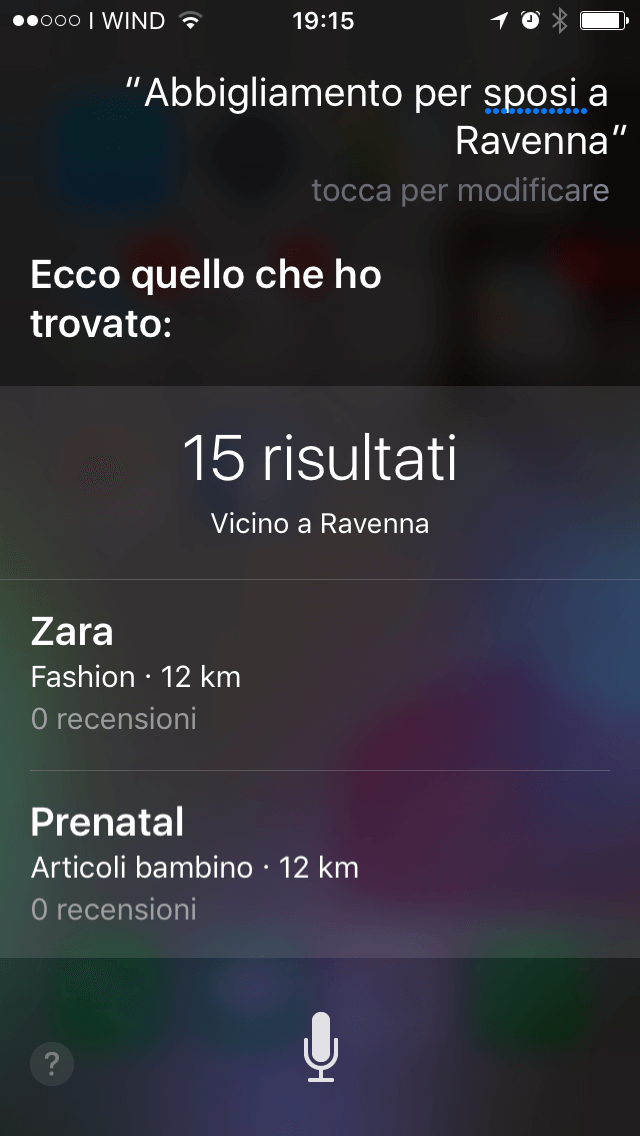Open the Siri help question mark
Image resolution: width=640 pixels, height=1136 pixels.
click(51, 1064)
